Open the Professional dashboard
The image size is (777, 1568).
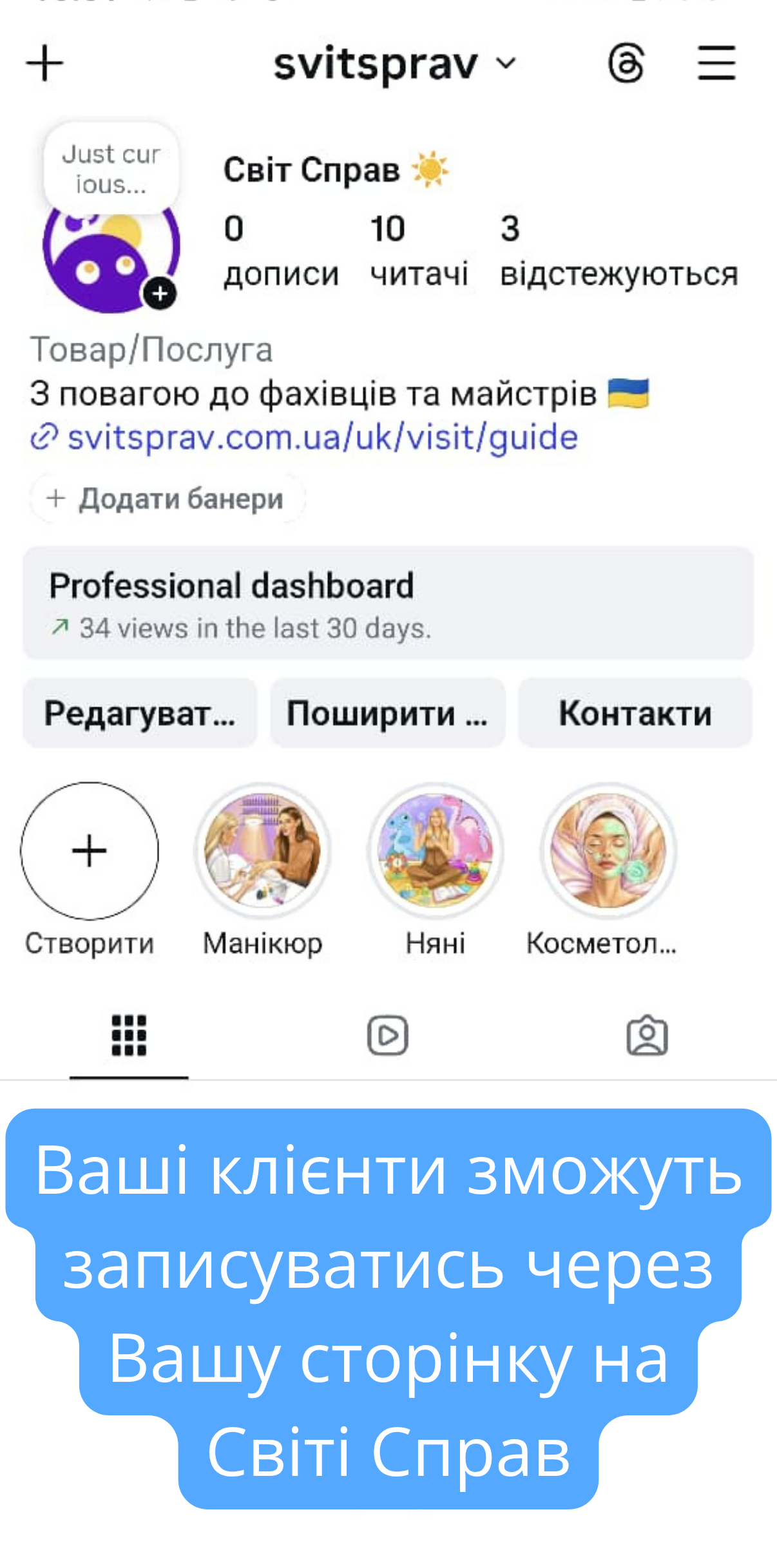[388, 603]
